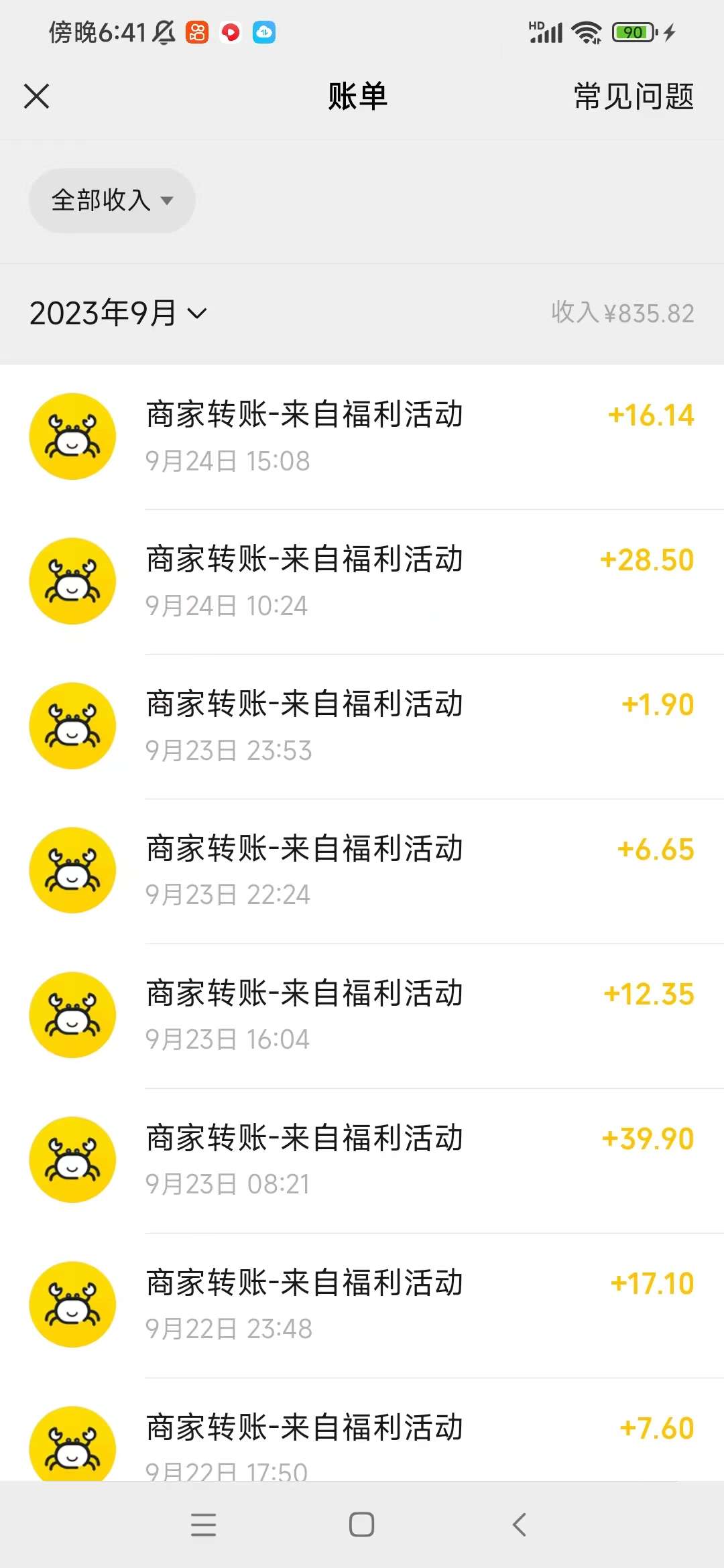Viewport: 724px width, 1568px height.
Task: Open 常见问题 help link
Action: (x=633, y=96)
